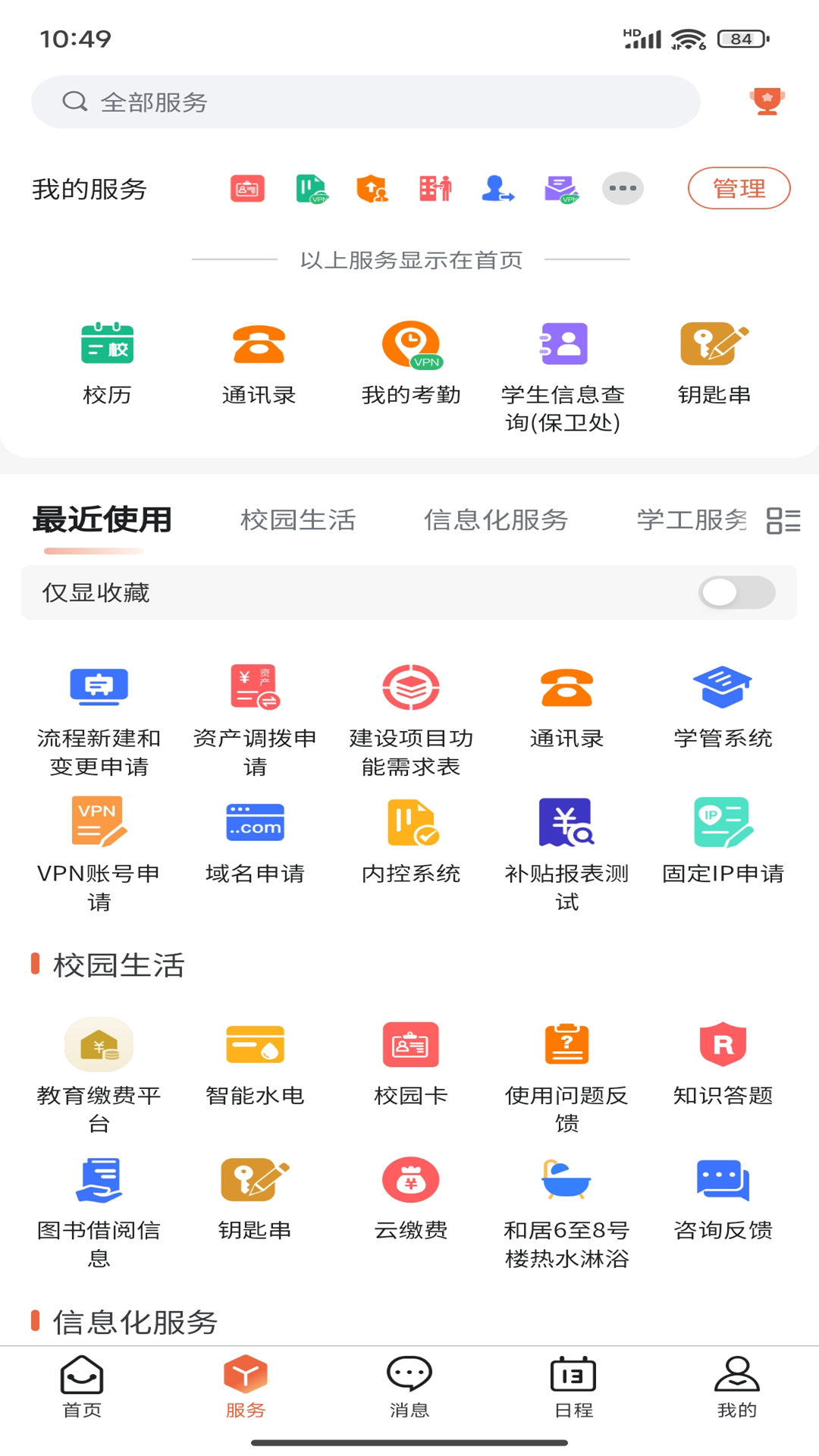Switch to the 校园生活 tab

coord(298,521)
